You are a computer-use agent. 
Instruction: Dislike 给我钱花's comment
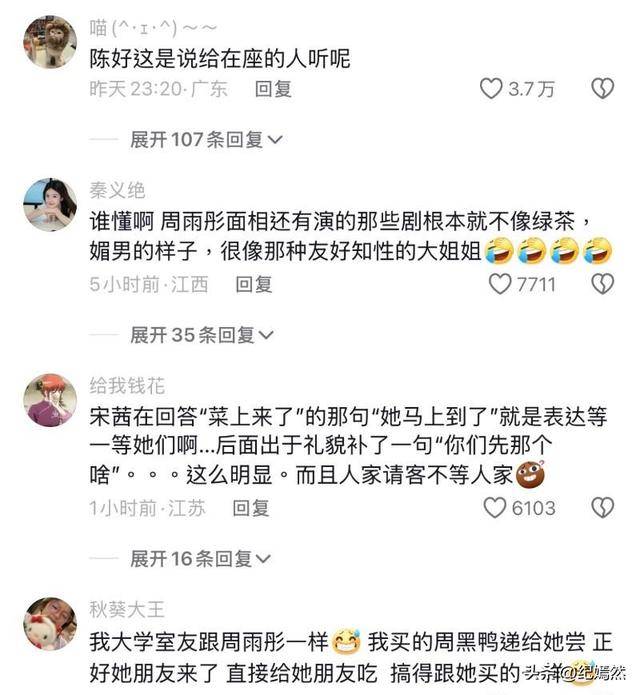coord(602,508)
